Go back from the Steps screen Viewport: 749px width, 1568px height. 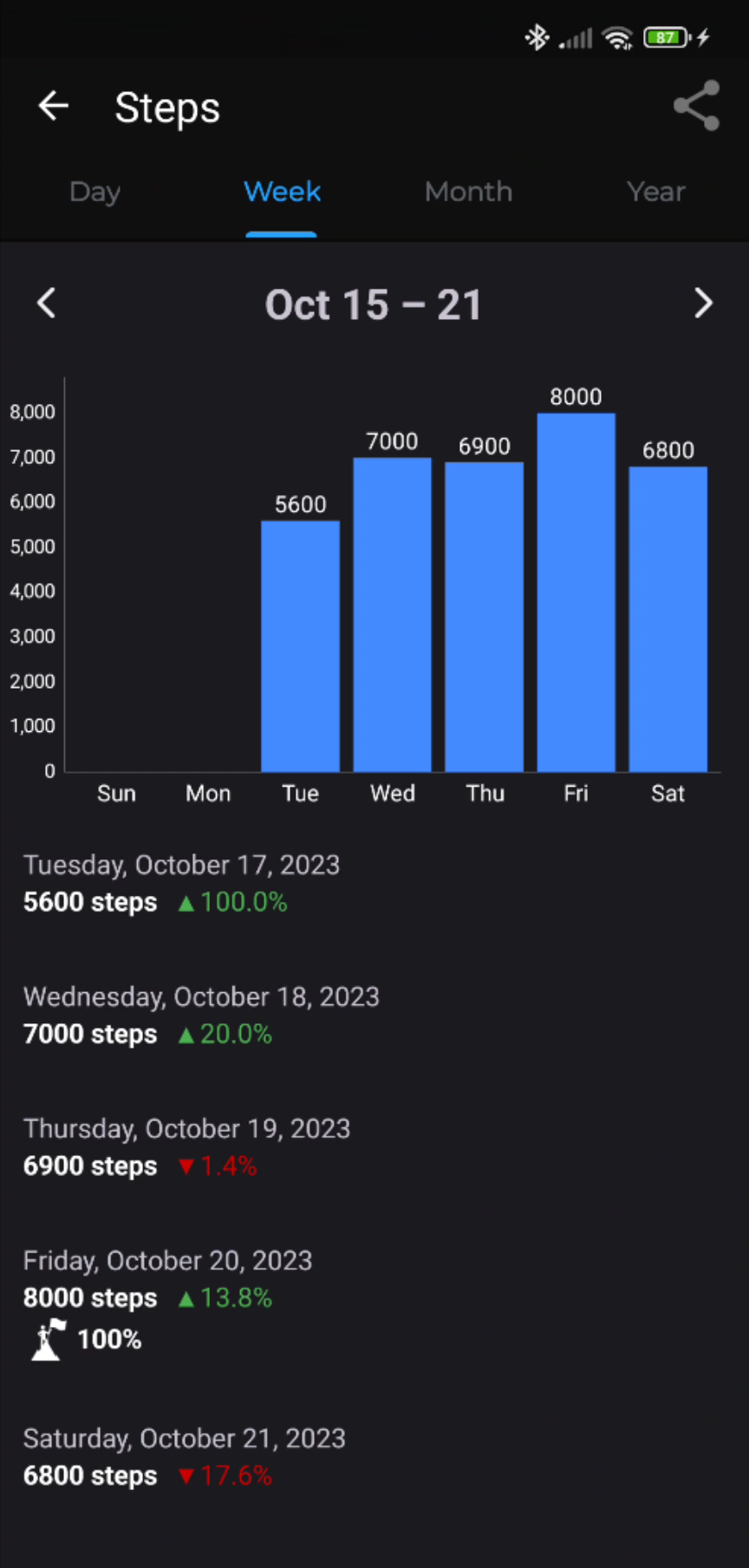54,107
